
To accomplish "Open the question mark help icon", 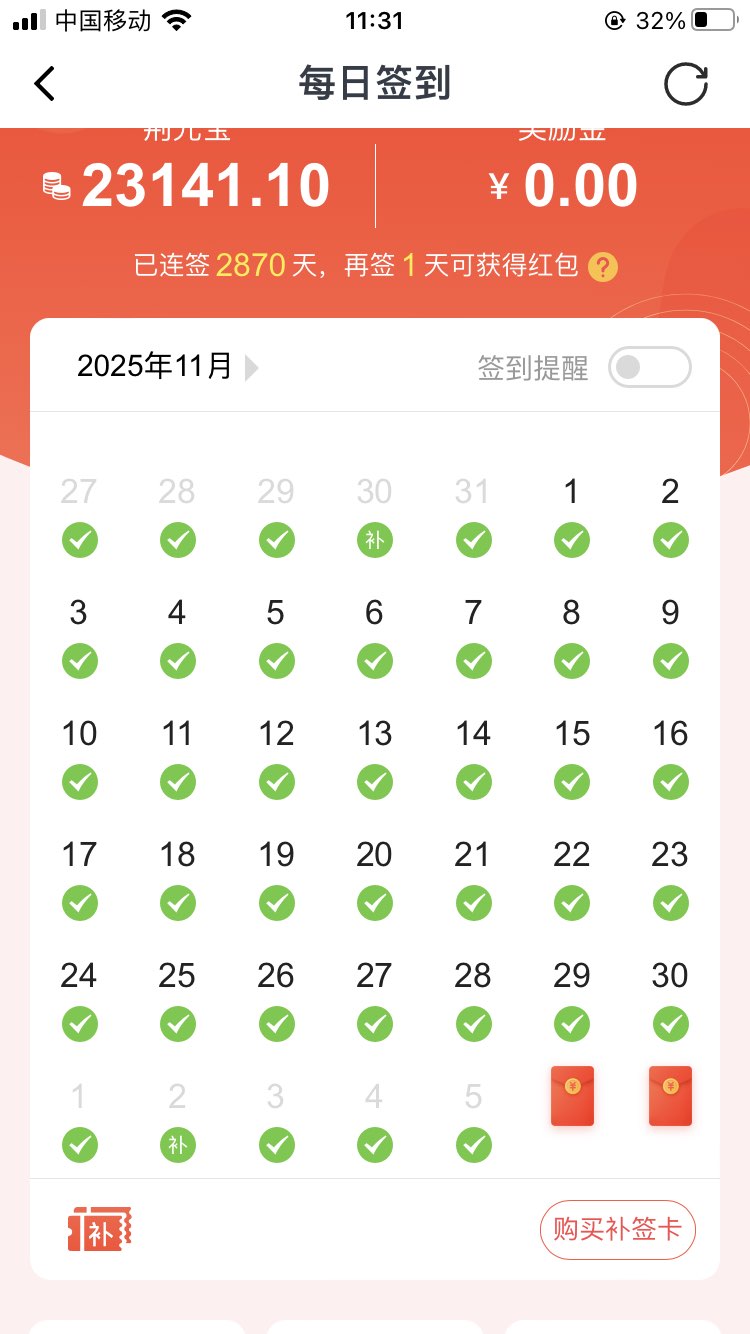I will (603, 267).
